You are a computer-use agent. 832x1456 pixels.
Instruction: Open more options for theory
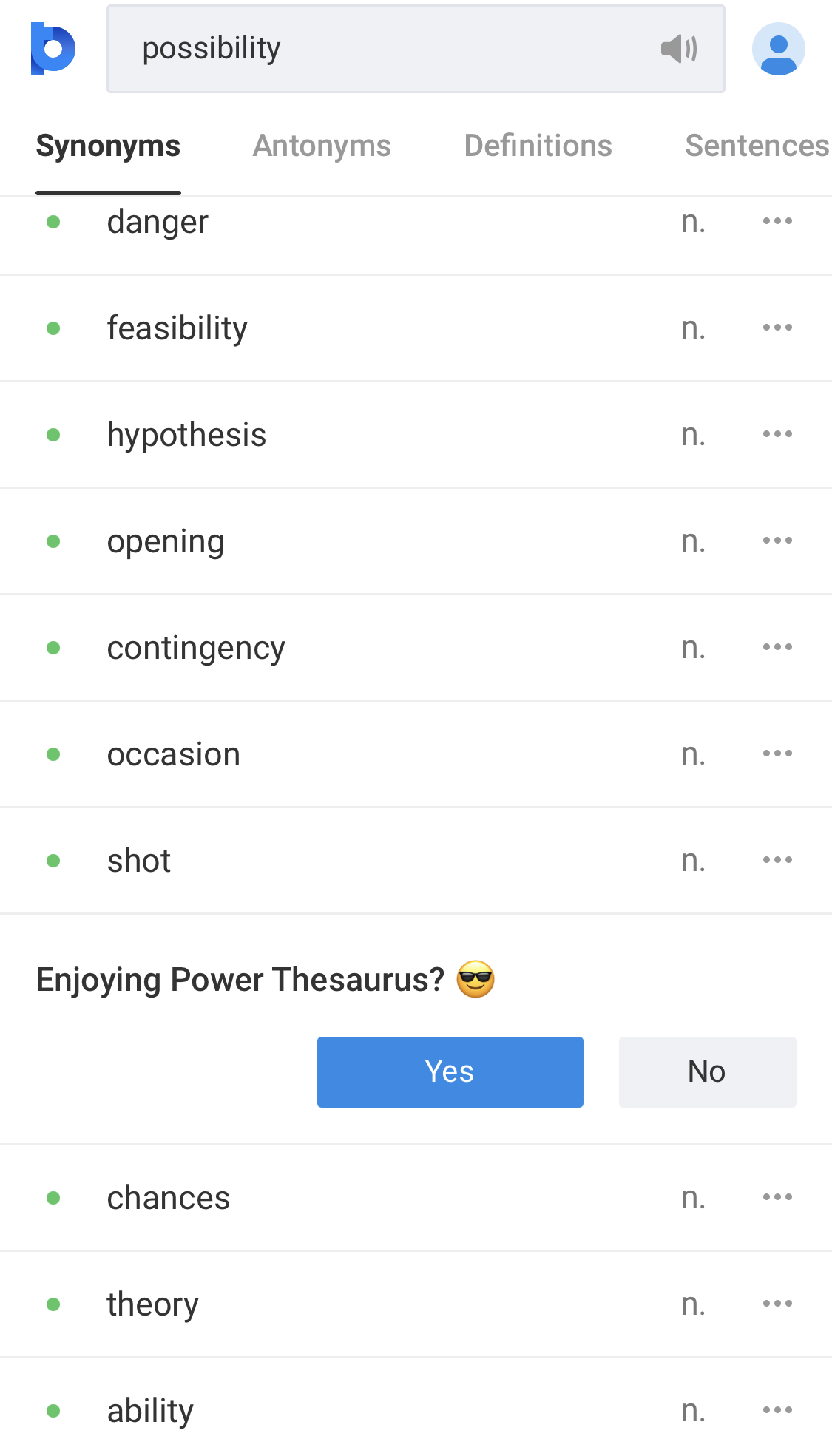777,1304
